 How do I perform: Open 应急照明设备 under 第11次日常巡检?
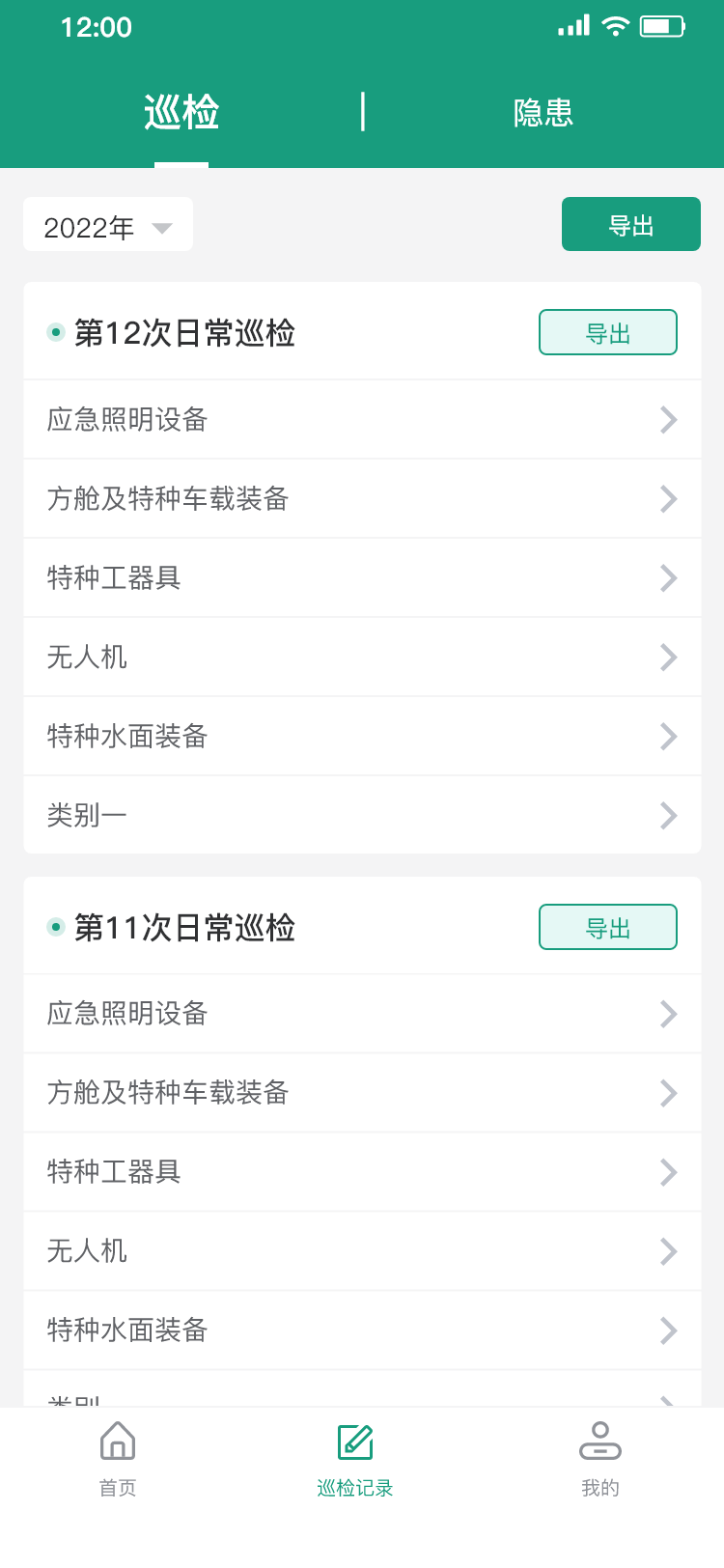point(362,1014)
